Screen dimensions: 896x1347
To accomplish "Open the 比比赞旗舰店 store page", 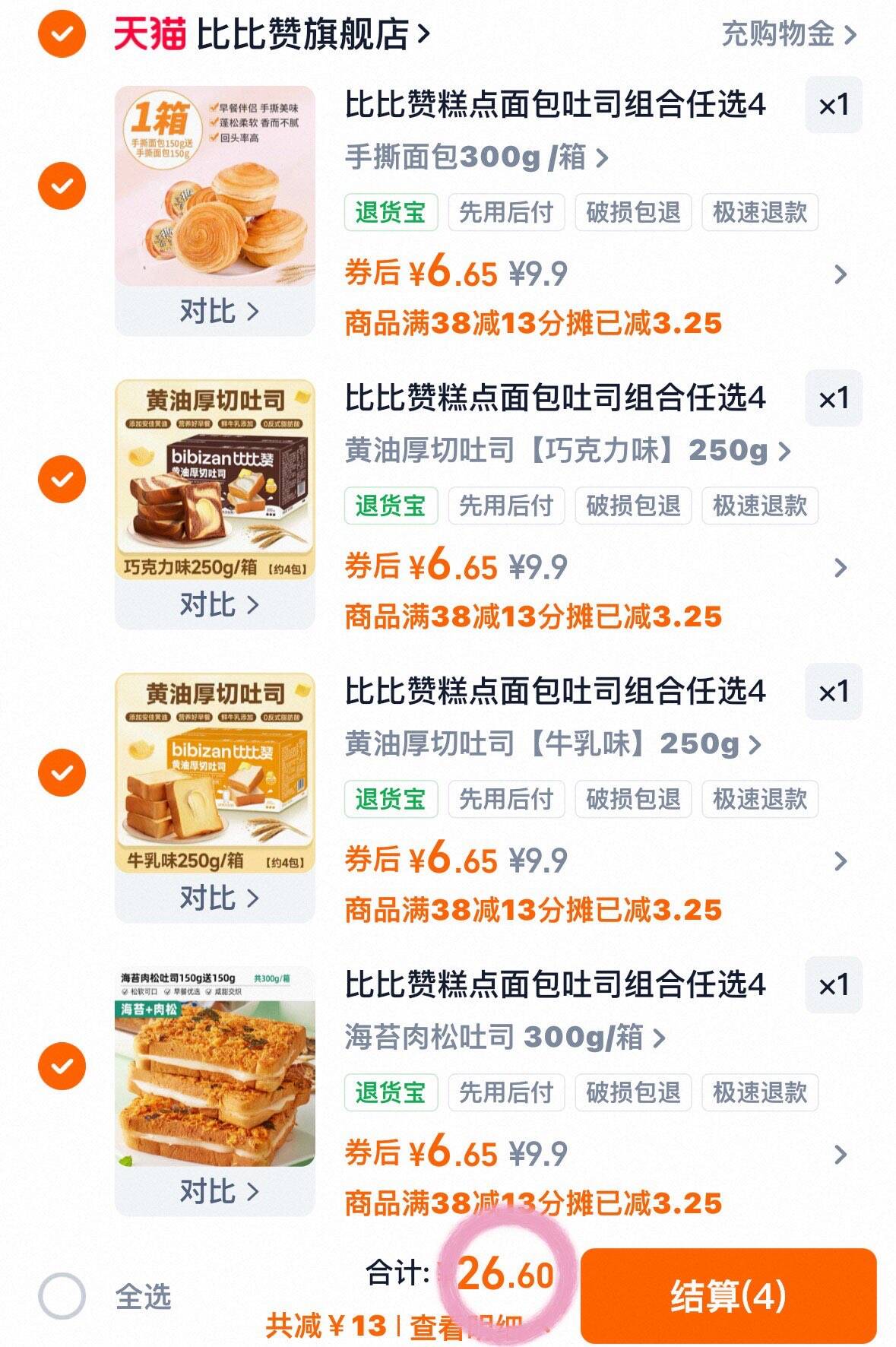I will [304, 33].
